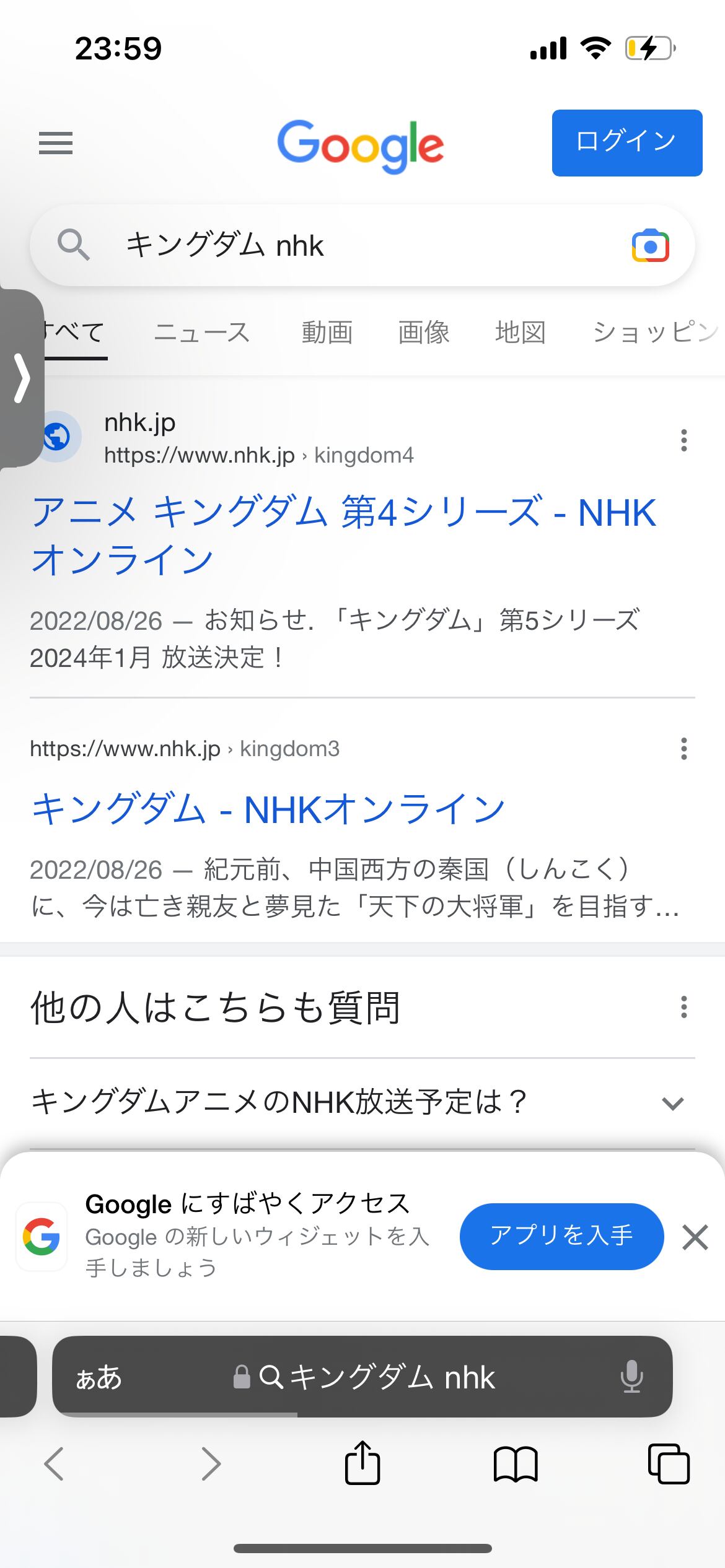Open options for the kingdom4 result
Image resolution: width=725 pixels, height=1568 pixels.
click(684, 440)
